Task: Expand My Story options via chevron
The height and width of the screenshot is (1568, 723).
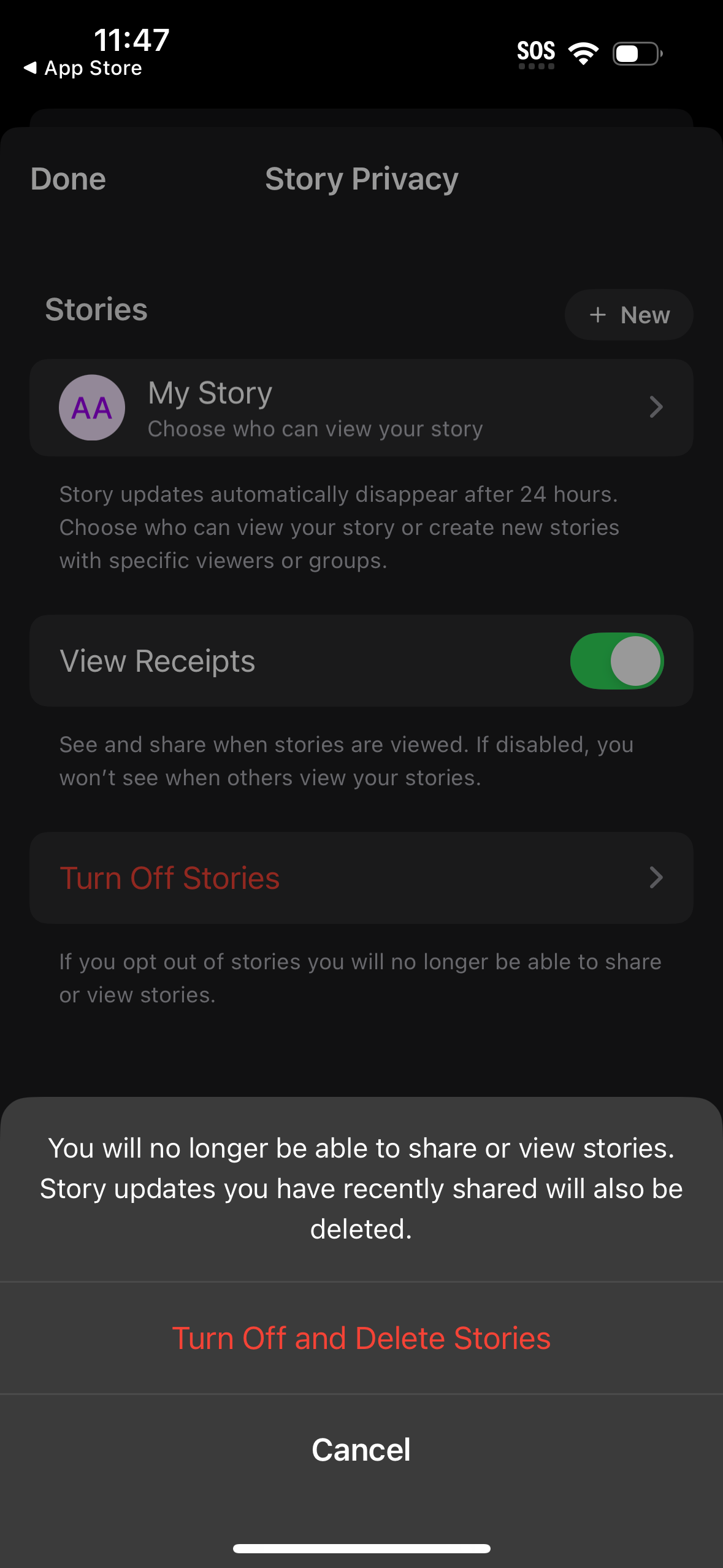Action: coord(656,407)
